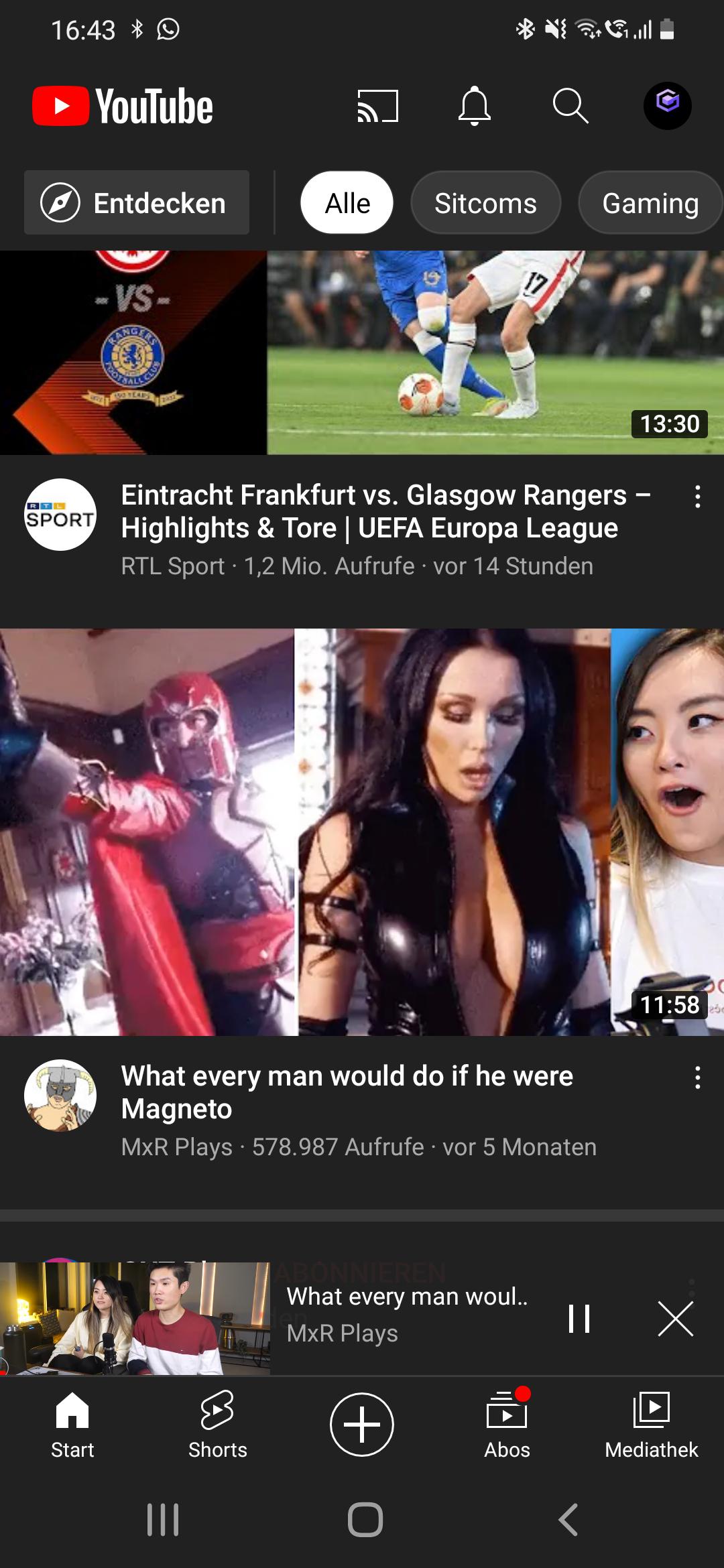Screen dimensions: 724x1568
Task: Open options for the Eintracht Frankfurt video
Action: point(697,497)
